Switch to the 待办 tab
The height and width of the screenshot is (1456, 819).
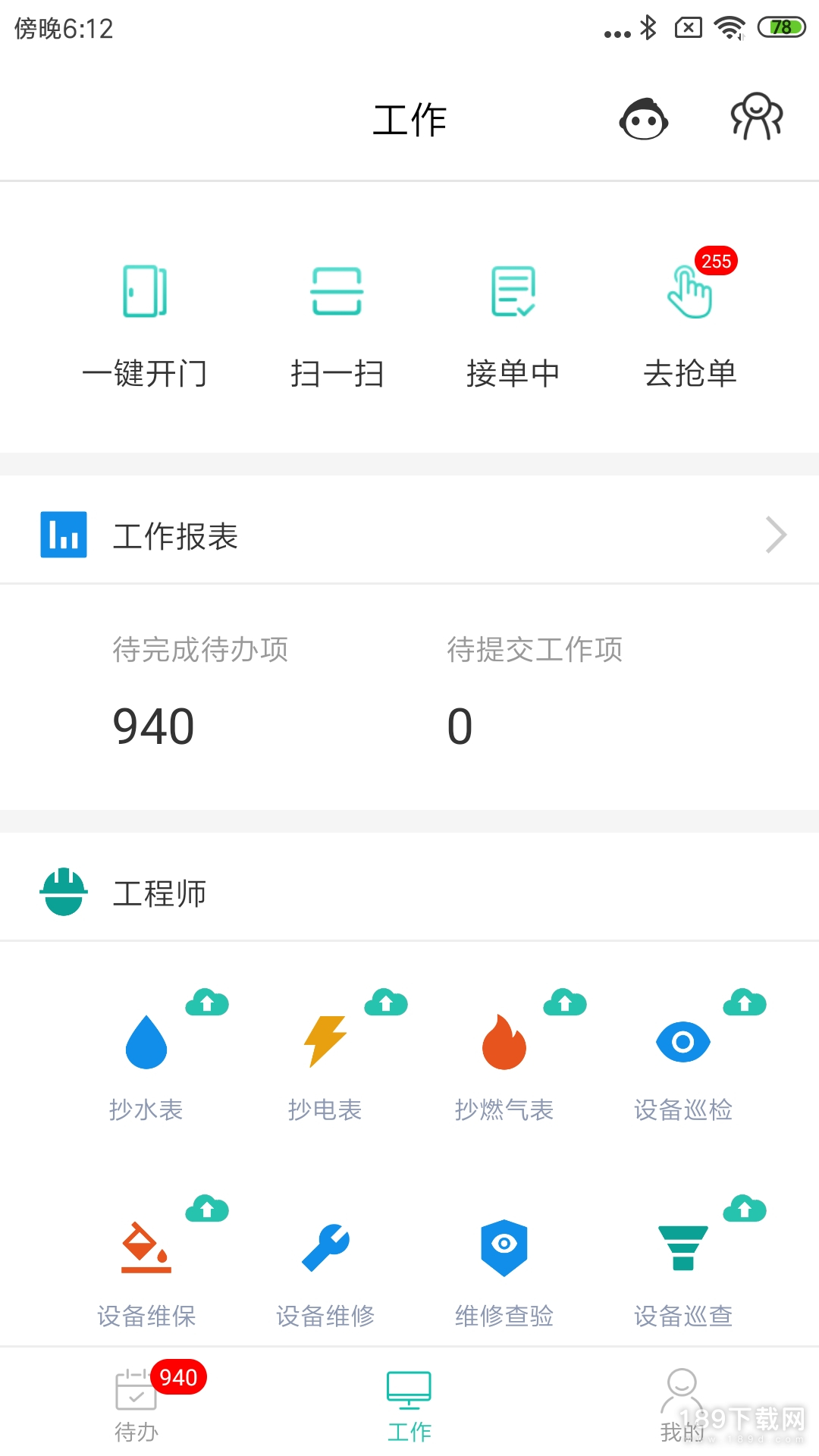tap(136, 1404)
